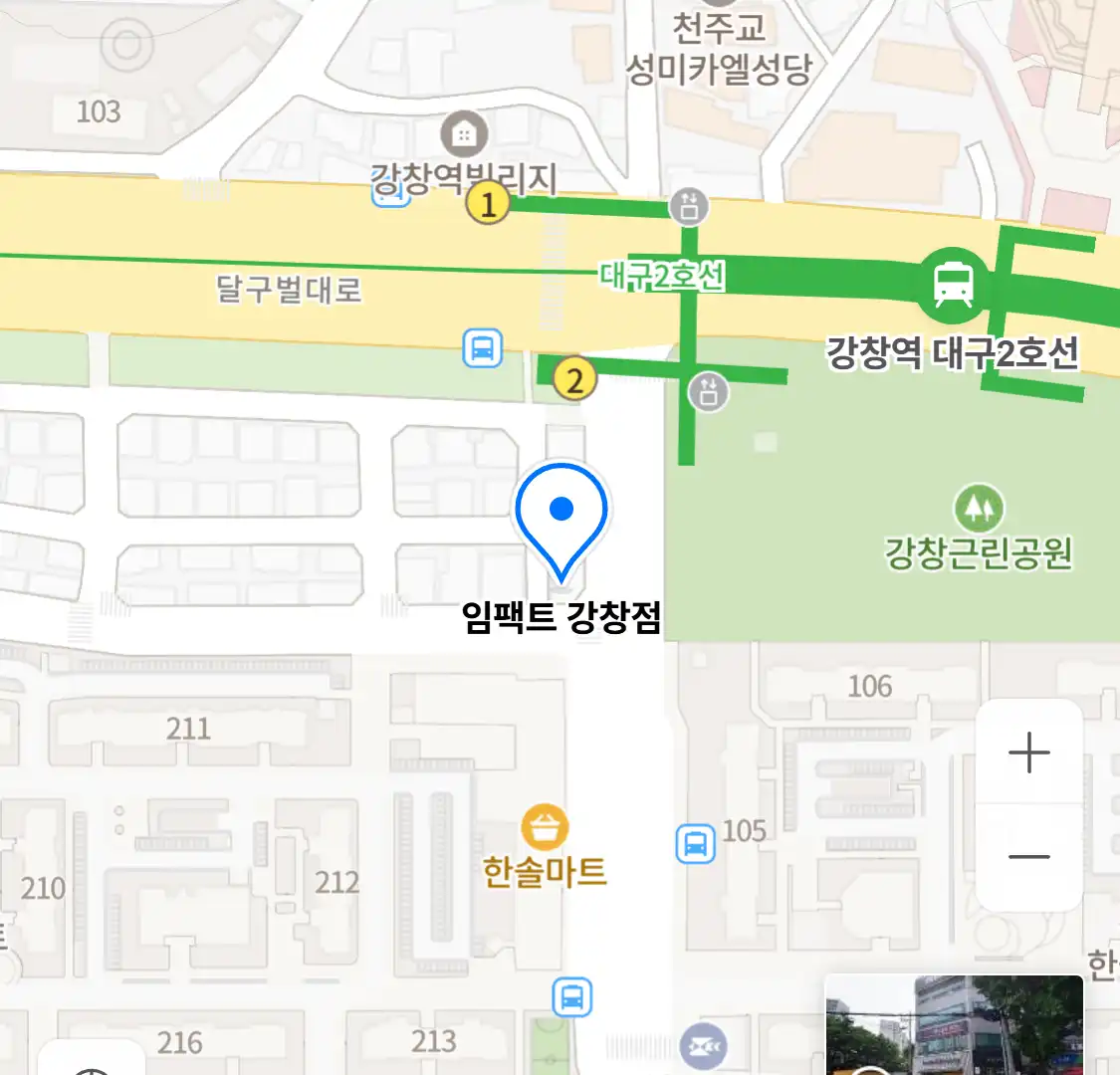
Task: Open the 한솔마트 shop marker
Action: coord(545,827)
